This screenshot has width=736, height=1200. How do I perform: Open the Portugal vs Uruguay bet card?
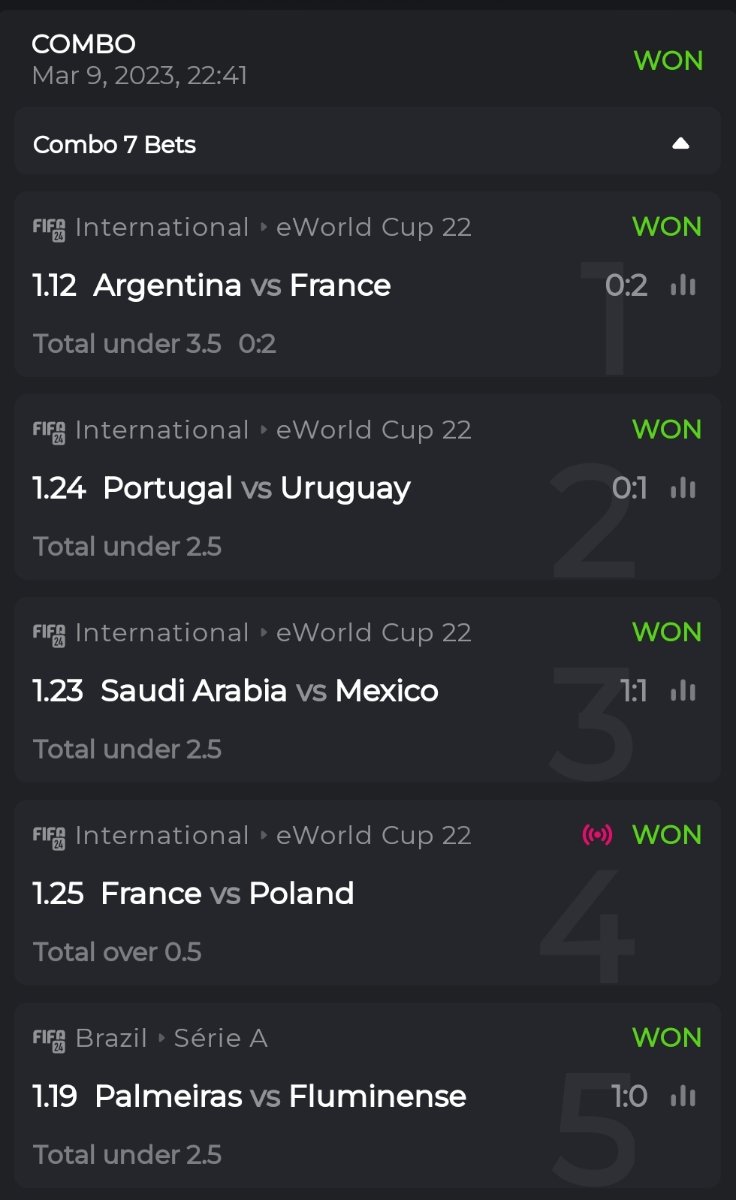(x=300, y=488)
